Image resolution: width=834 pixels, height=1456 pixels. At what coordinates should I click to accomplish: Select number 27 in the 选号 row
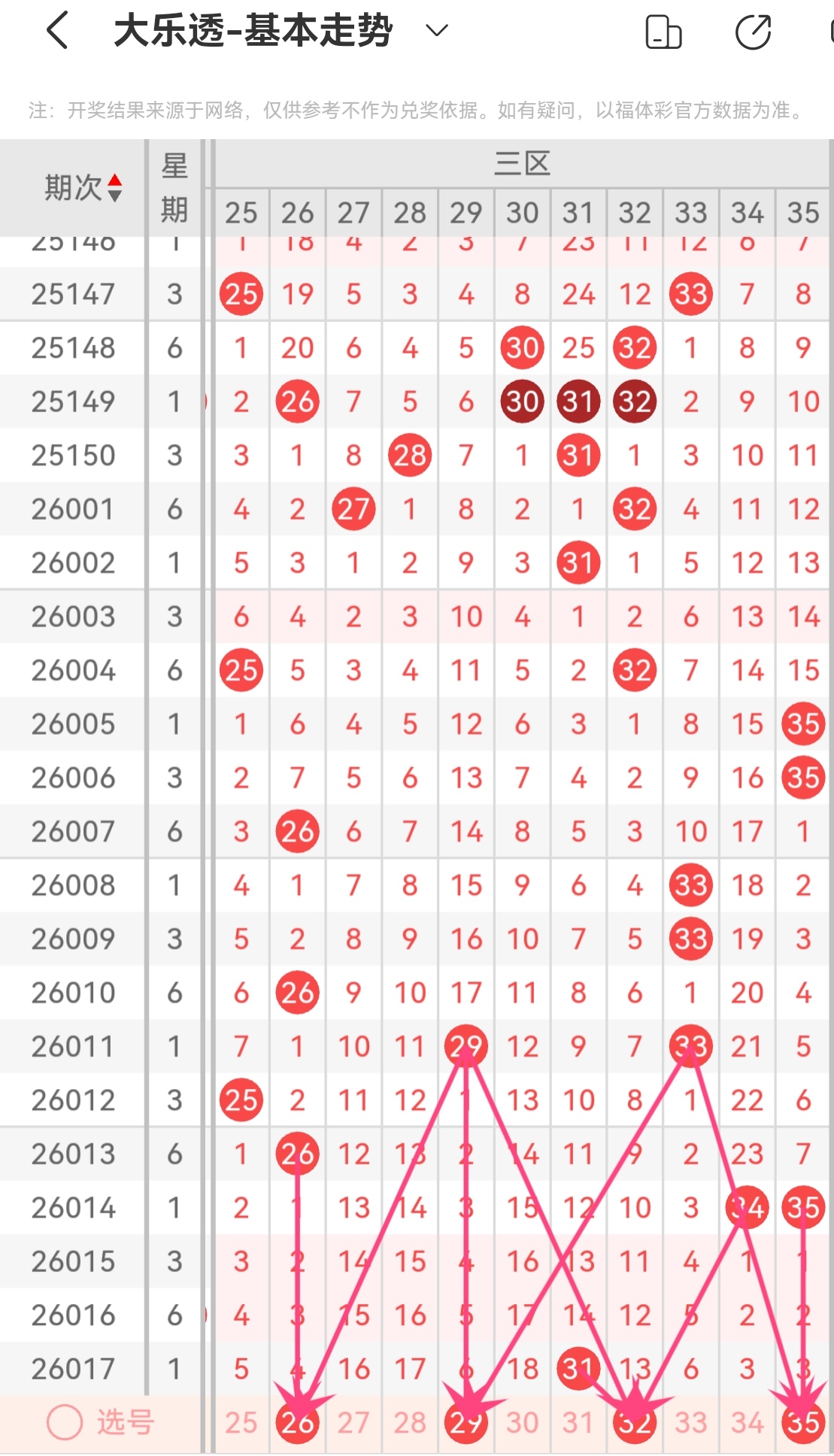point(353,1422)
